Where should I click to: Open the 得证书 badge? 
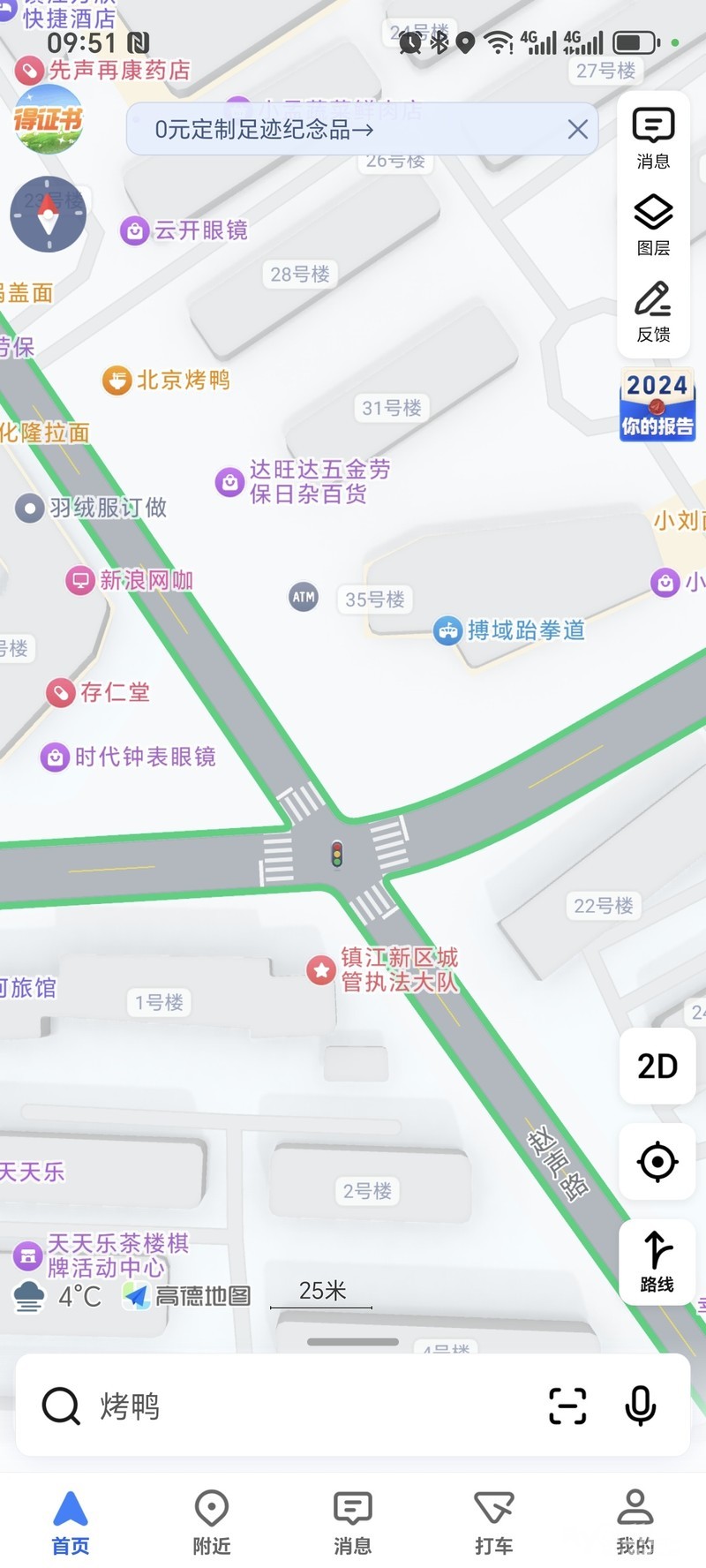pyautogui.click(x=48, y=119)
